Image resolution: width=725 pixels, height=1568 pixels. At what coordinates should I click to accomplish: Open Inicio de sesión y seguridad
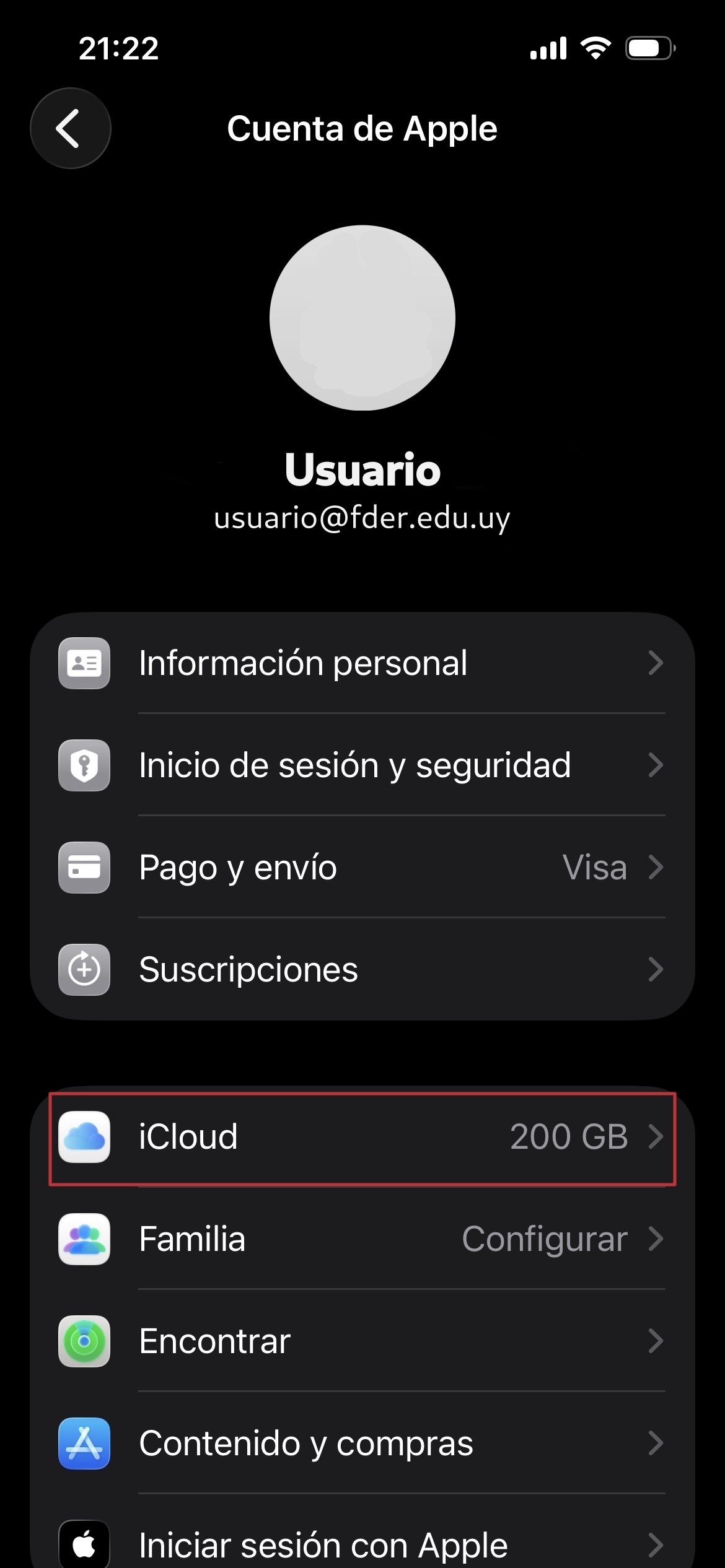362,765
